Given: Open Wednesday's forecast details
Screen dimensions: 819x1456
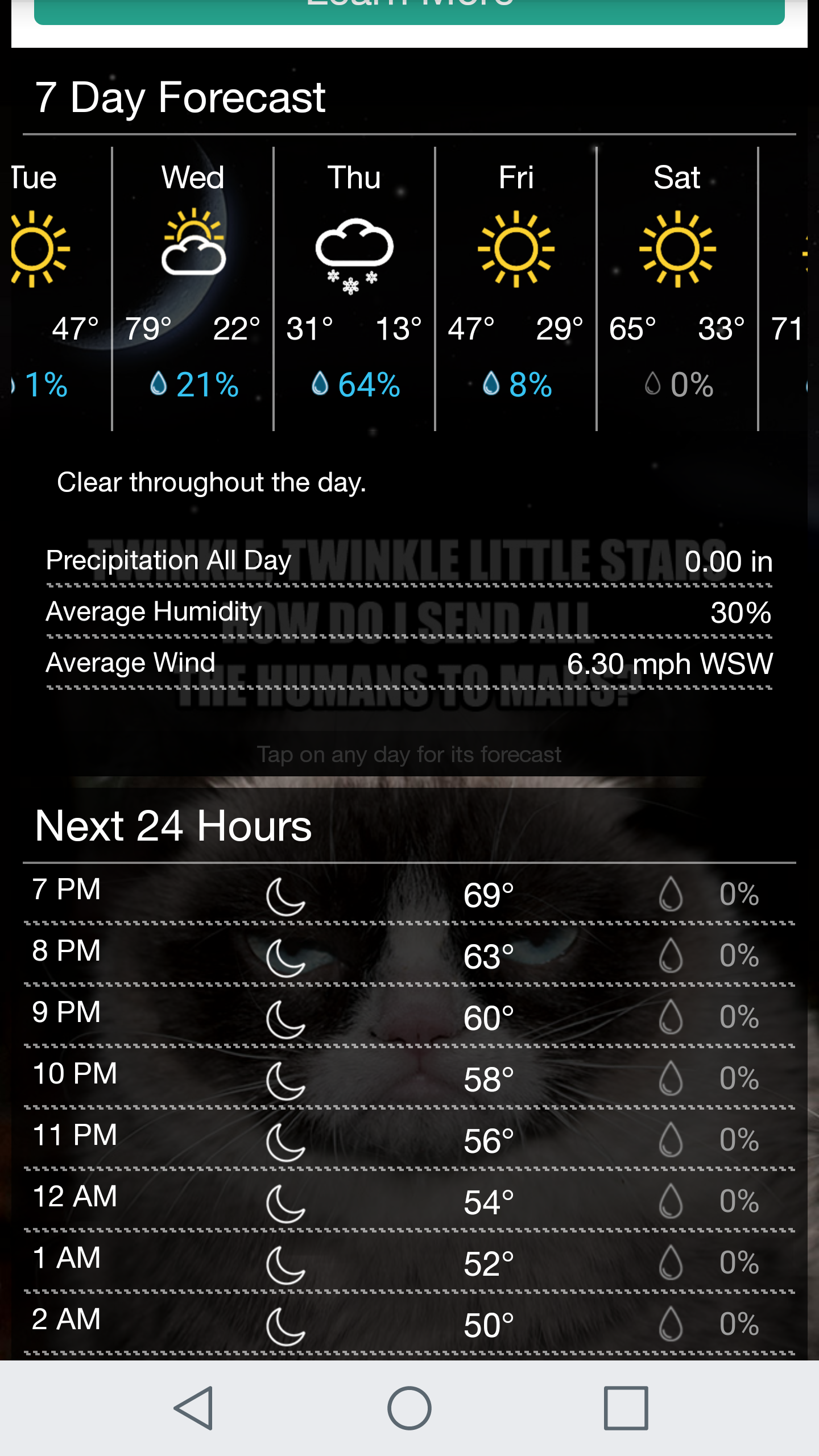Looking at the screenshot, I should 193,284.
